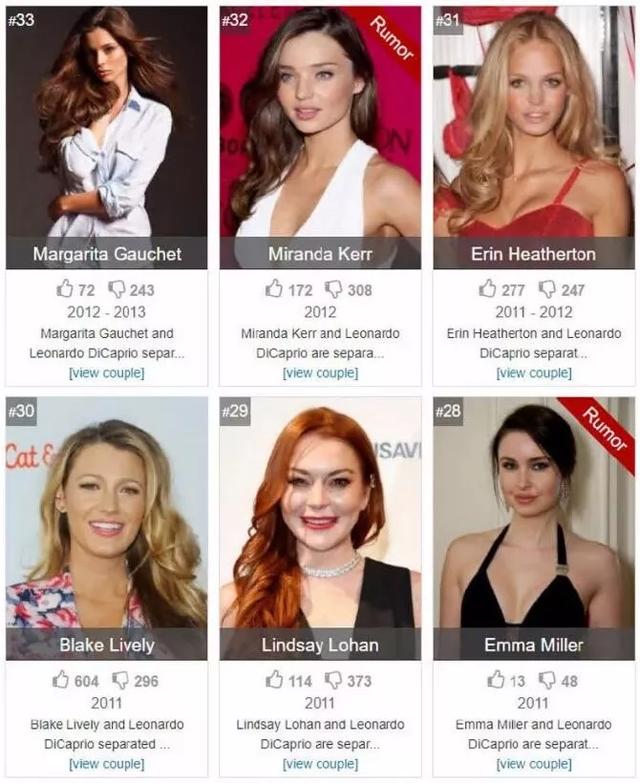Open view couple link under Miranda Kerr

320,373
